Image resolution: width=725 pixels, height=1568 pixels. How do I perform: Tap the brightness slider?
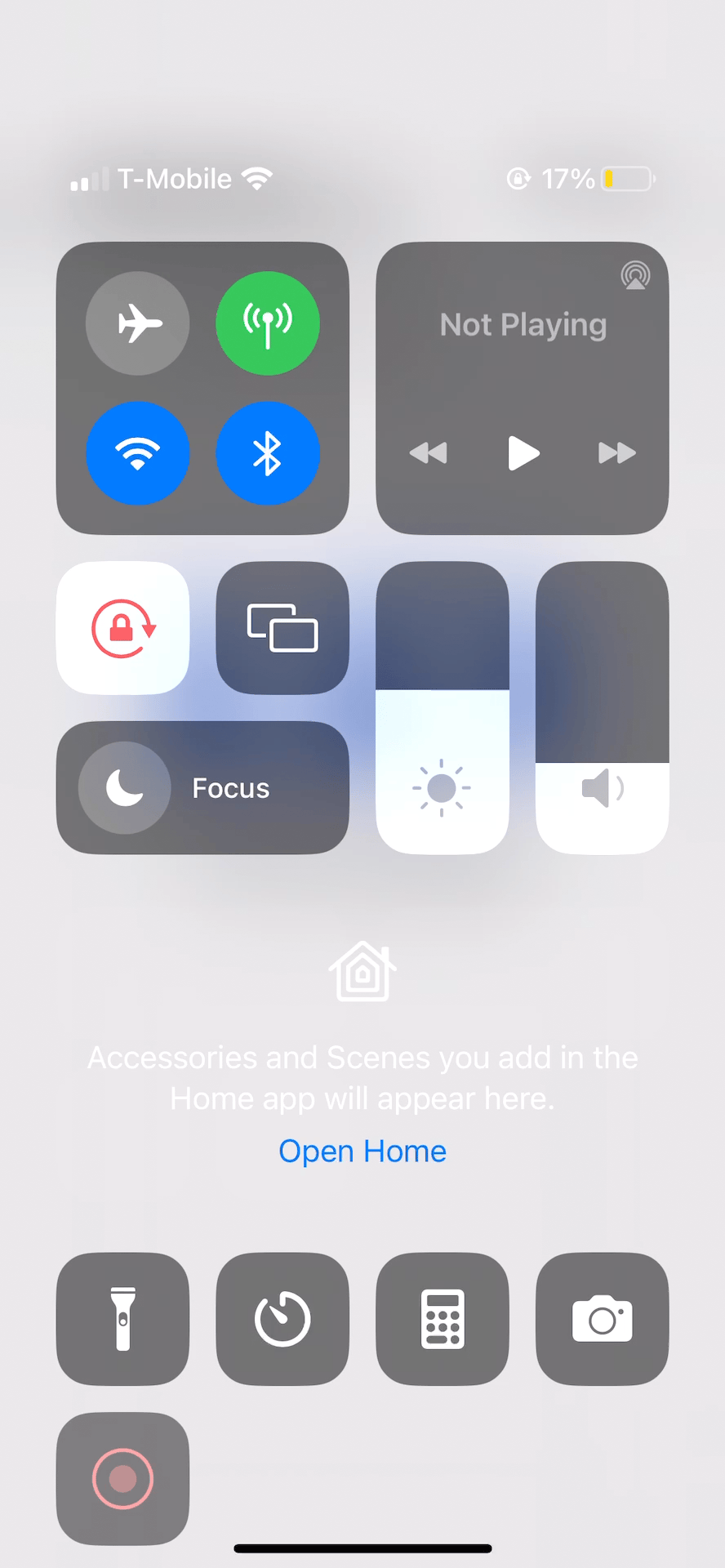point(443,707)
